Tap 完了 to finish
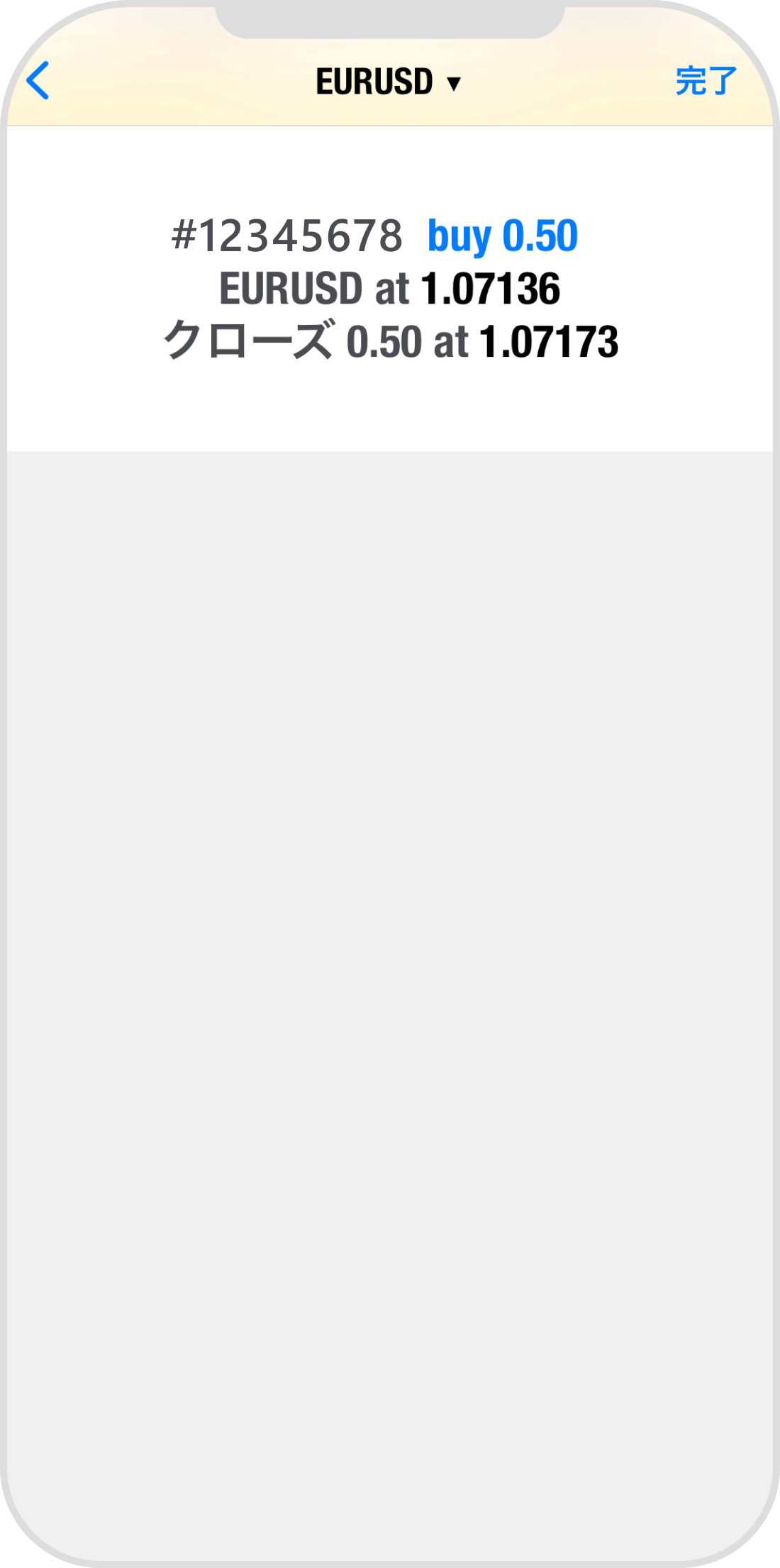 (x=706, y=81)
